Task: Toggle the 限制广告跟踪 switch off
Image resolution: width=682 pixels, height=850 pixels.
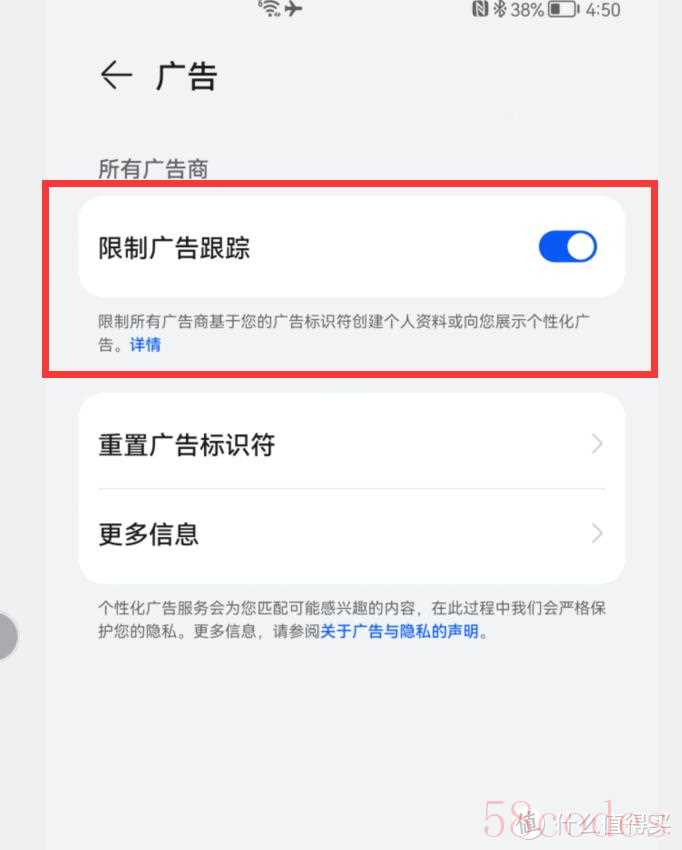Action: (567, 247)
